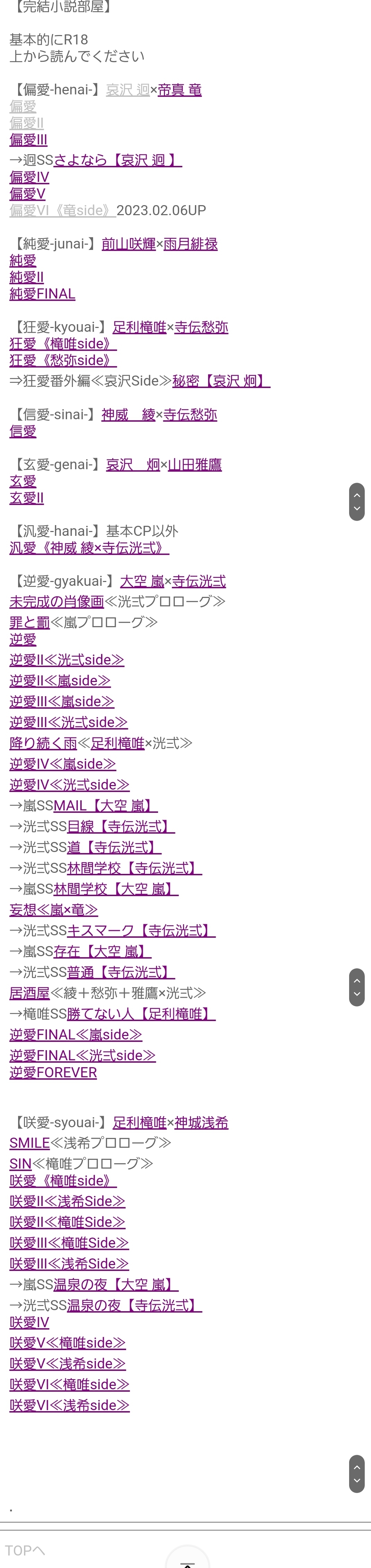Viewport: 371px width, 1568px height.
Task: Tap the TOPへ link
Action: pyautogui.click(x=25, y=1550)
